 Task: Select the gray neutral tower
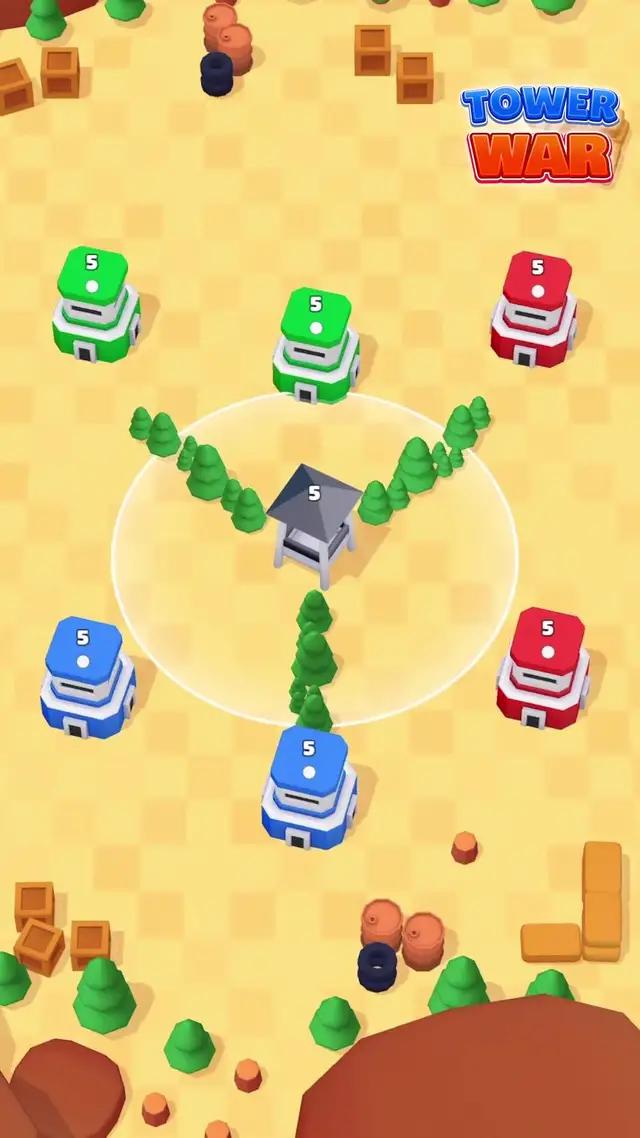point(314,522)
